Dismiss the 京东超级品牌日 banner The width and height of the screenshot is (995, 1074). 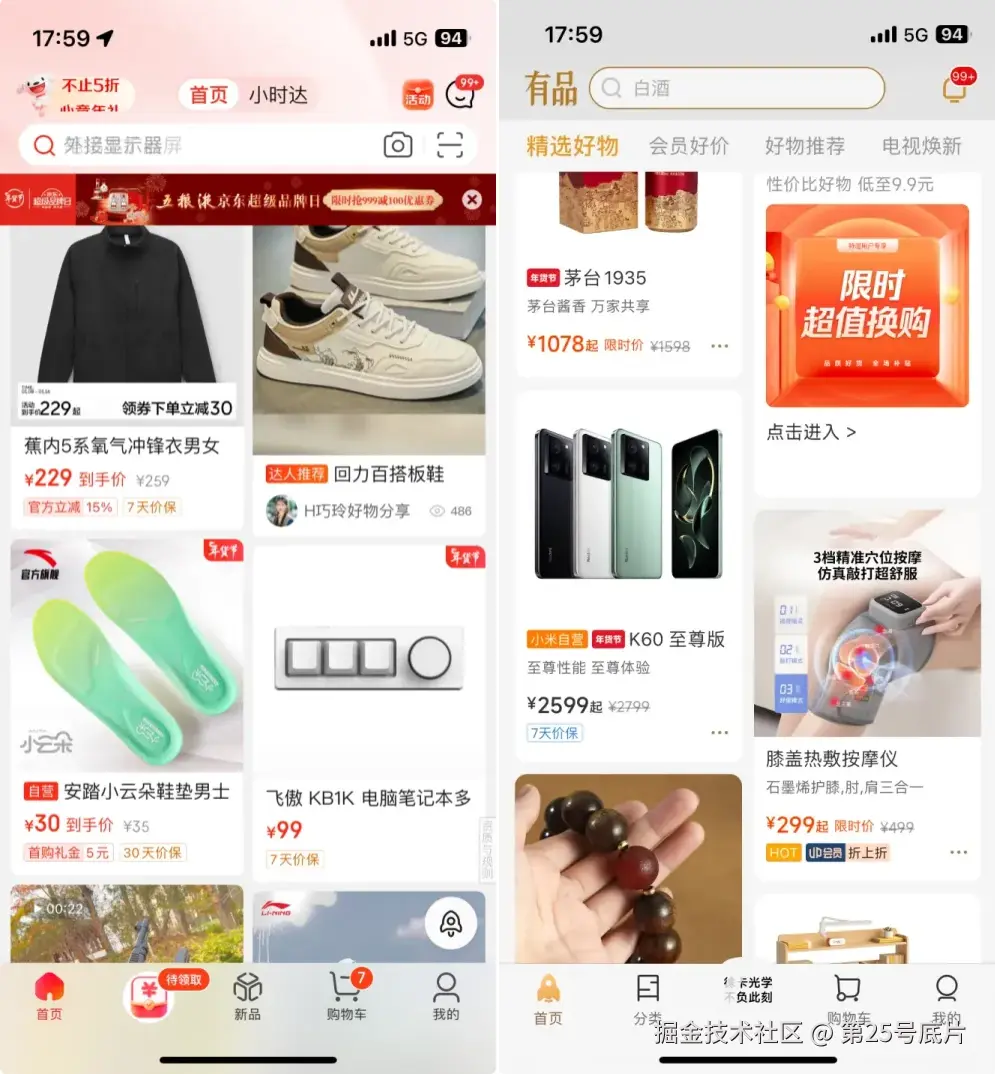[472, 200]
